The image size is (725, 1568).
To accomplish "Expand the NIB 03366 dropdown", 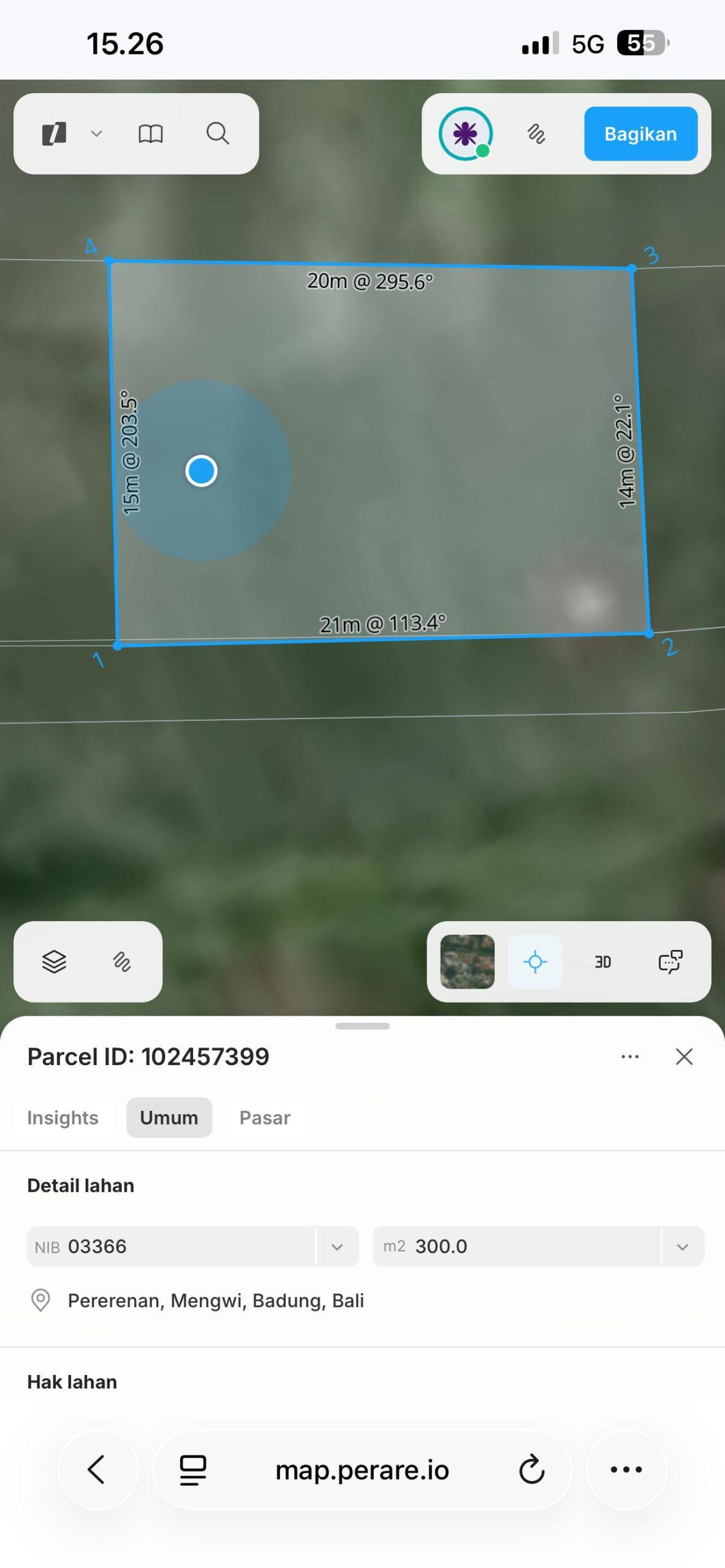I will coord(336,1246).
